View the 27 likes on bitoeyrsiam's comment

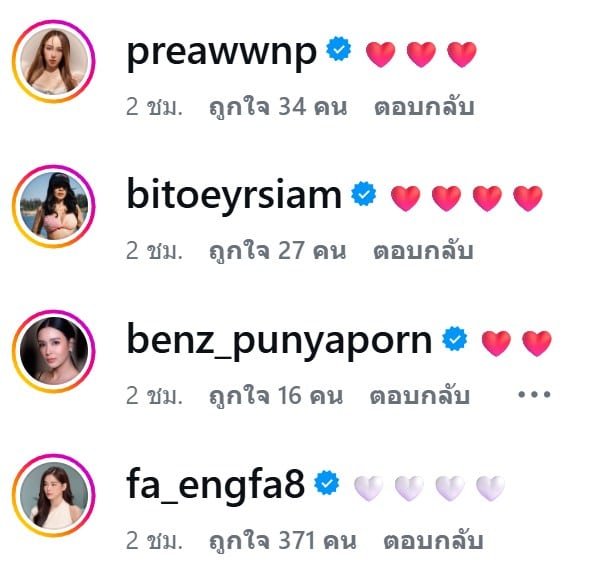(278, 251)
